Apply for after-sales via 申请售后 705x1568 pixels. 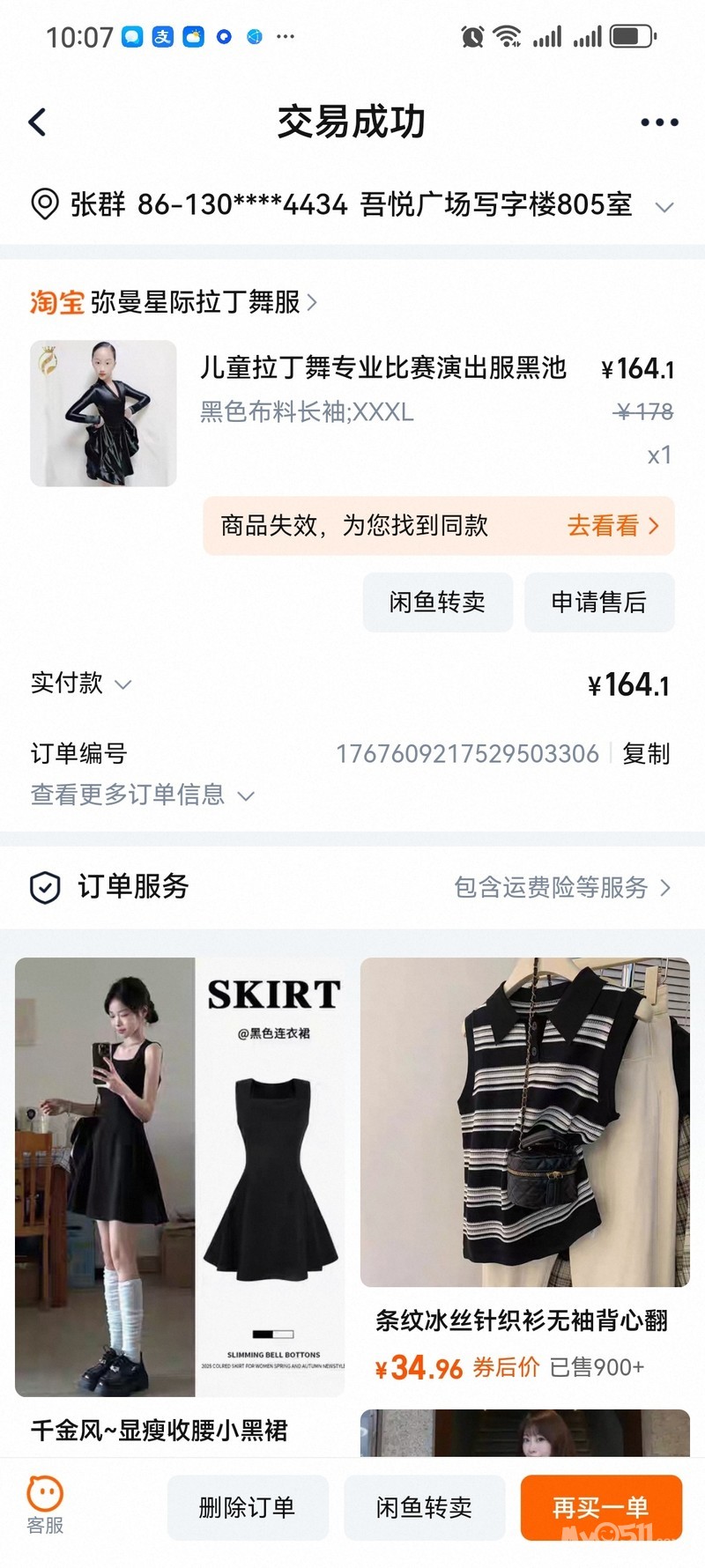[x=599, y=602]
